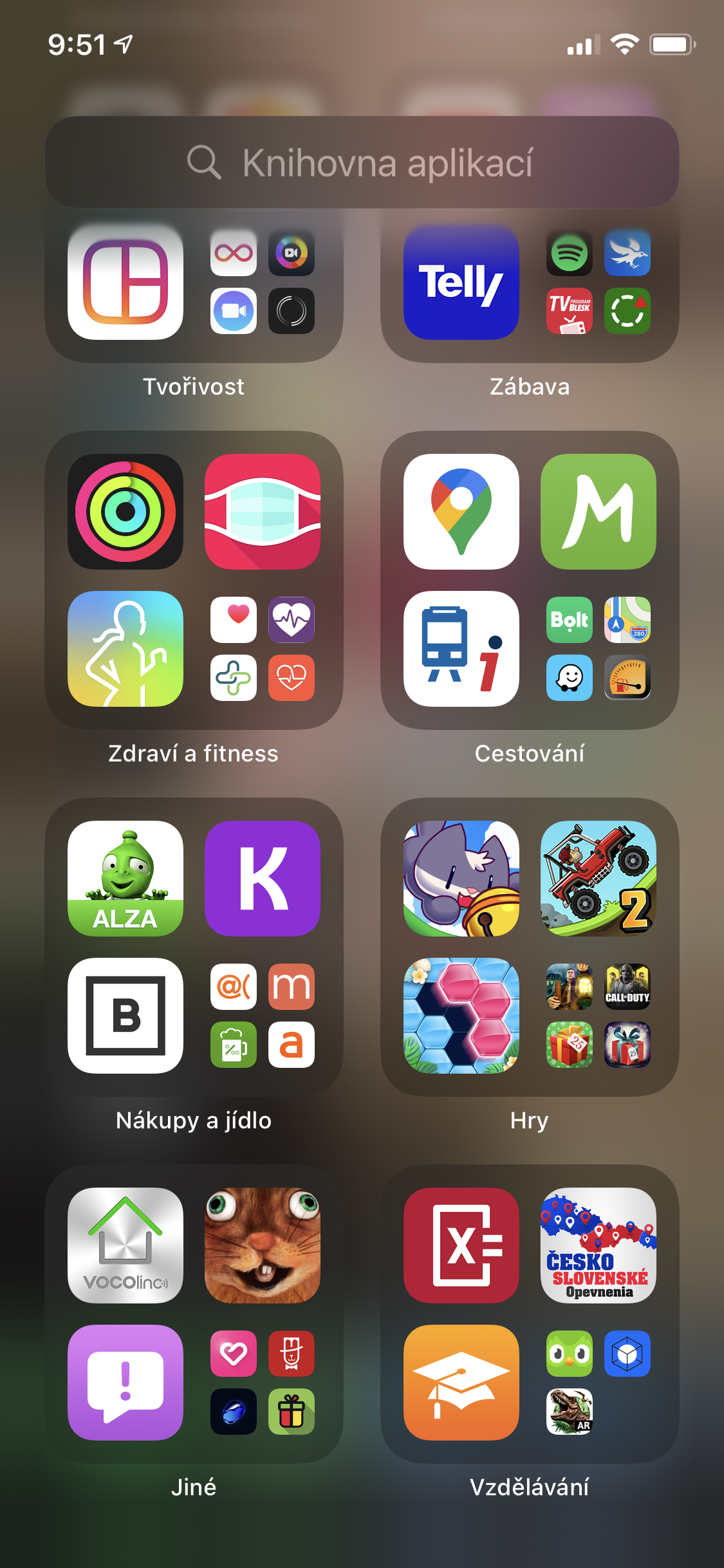Image resolution: width=724 pixels, height=1568 pixels.
Task: Launch the Česko Slovenské Opevnenia app
Action: 598,1245
